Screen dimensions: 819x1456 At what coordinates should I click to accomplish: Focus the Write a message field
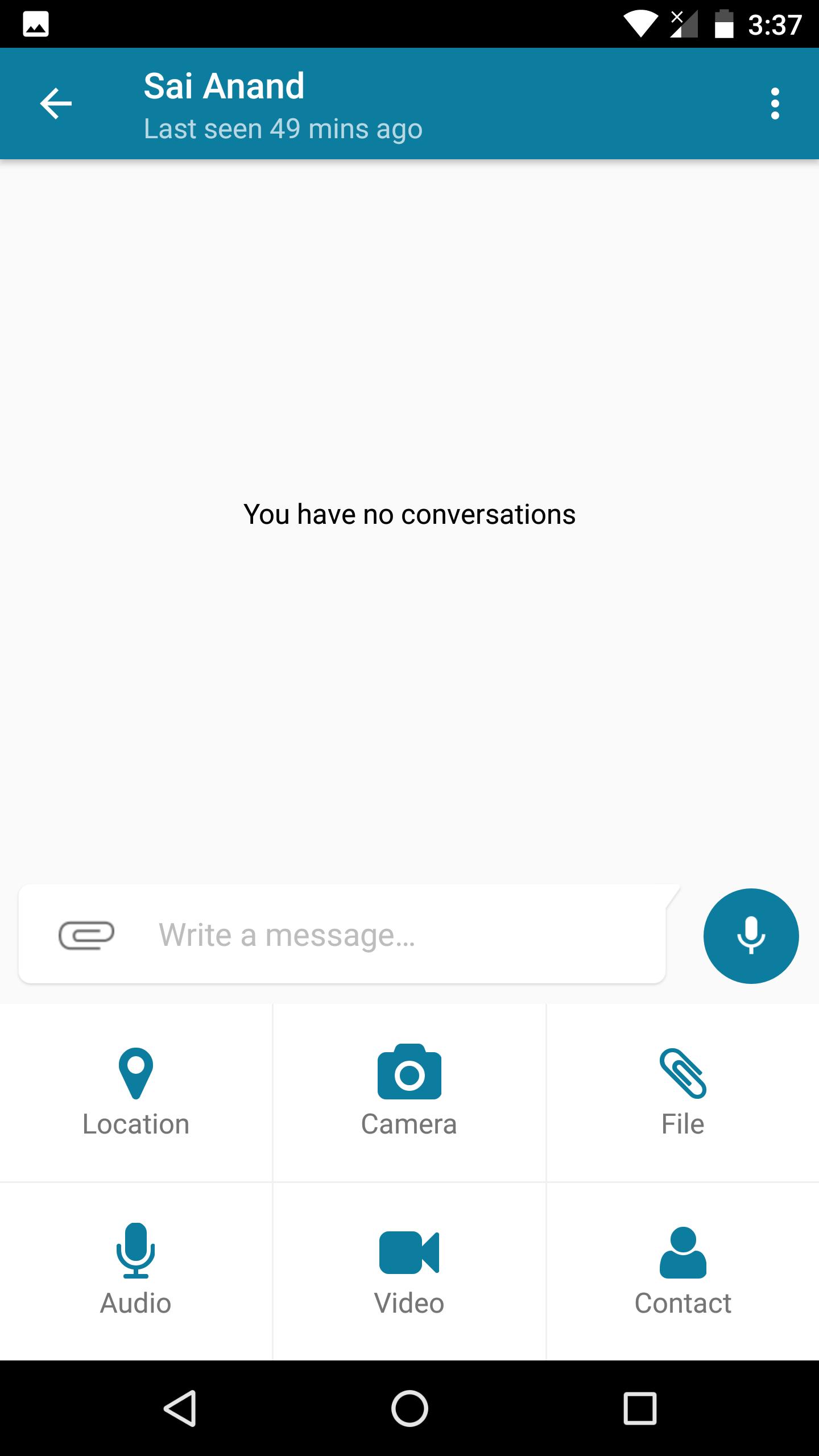point(398,935)
